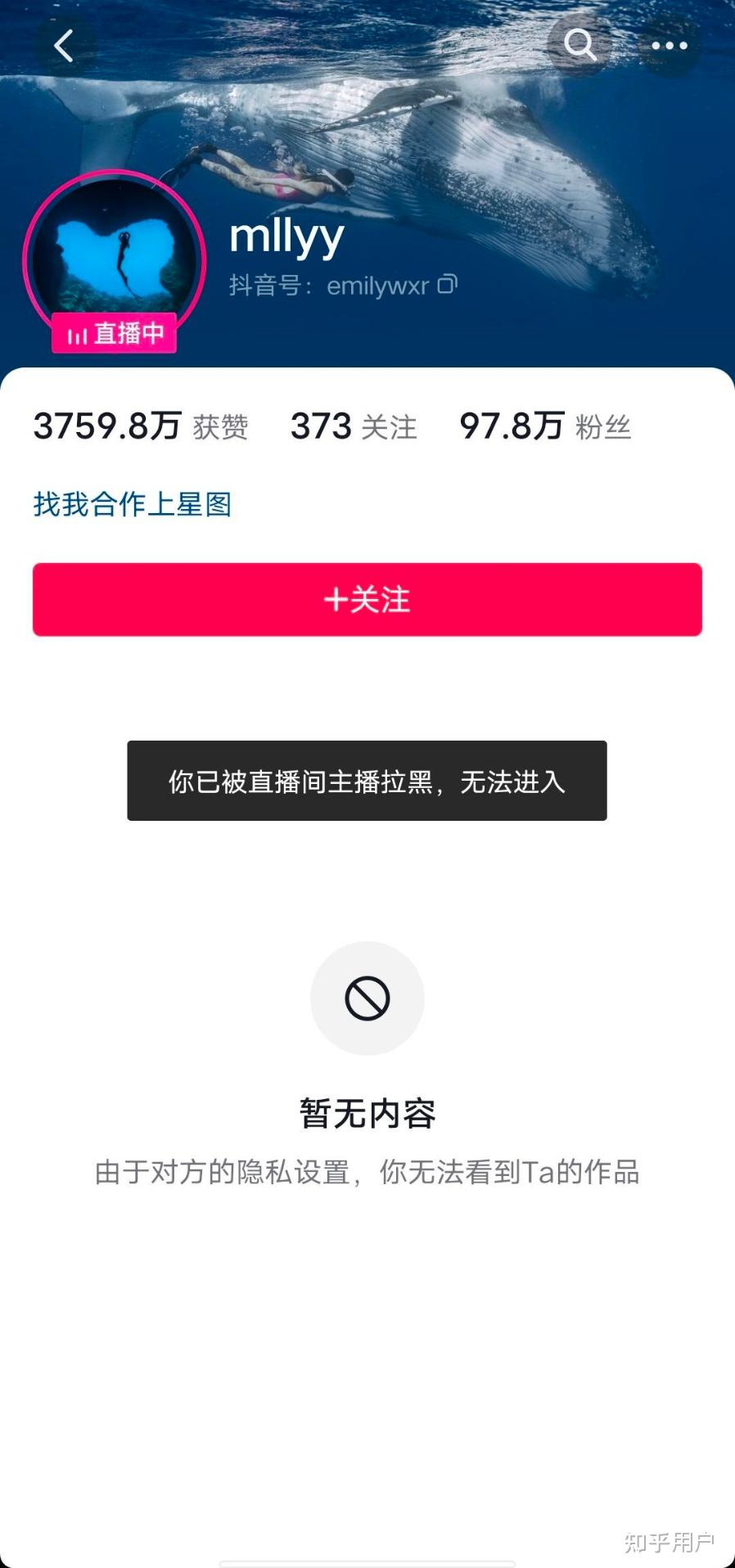Tap the live streaming waveform indicator

[x=79, y=333]
